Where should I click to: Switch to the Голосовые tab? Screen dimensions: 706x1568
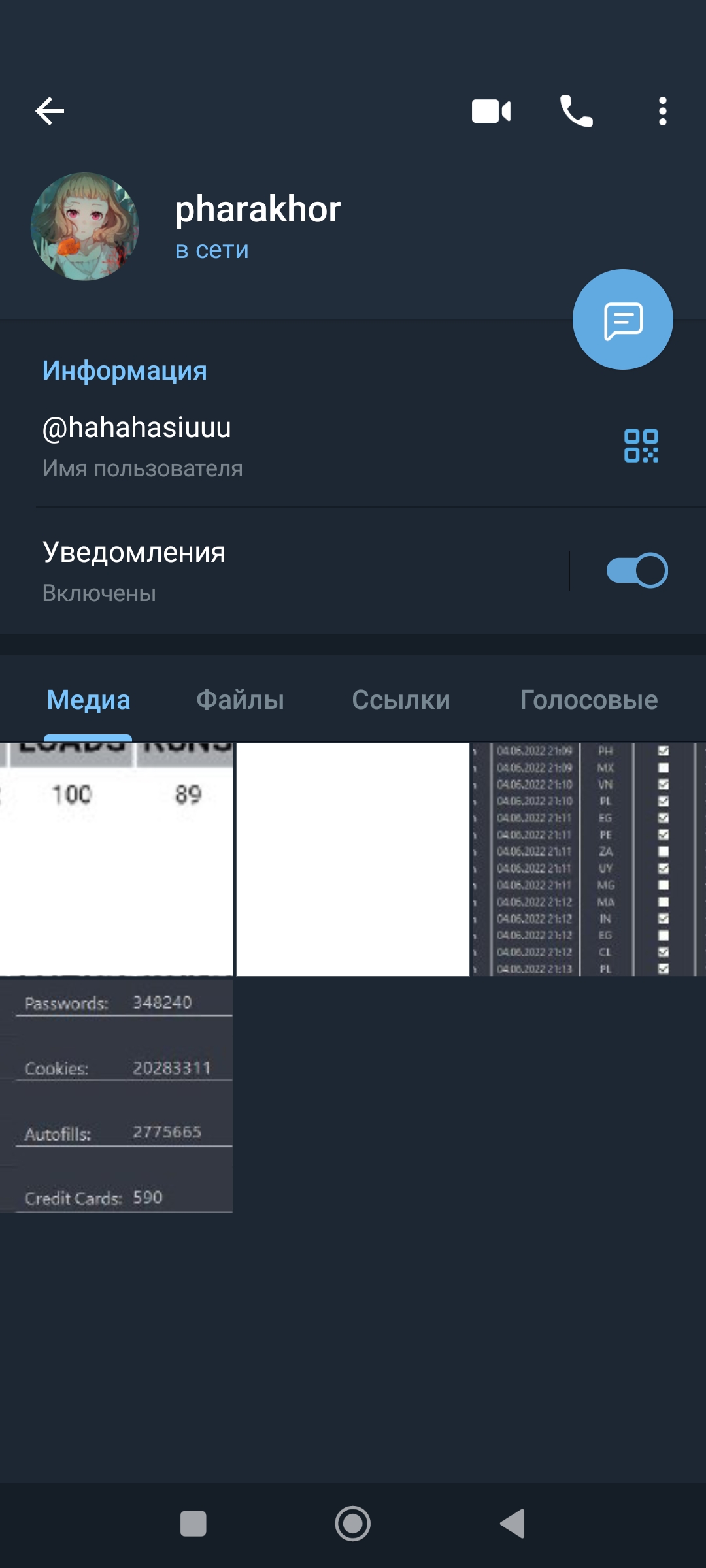[588, 700]
